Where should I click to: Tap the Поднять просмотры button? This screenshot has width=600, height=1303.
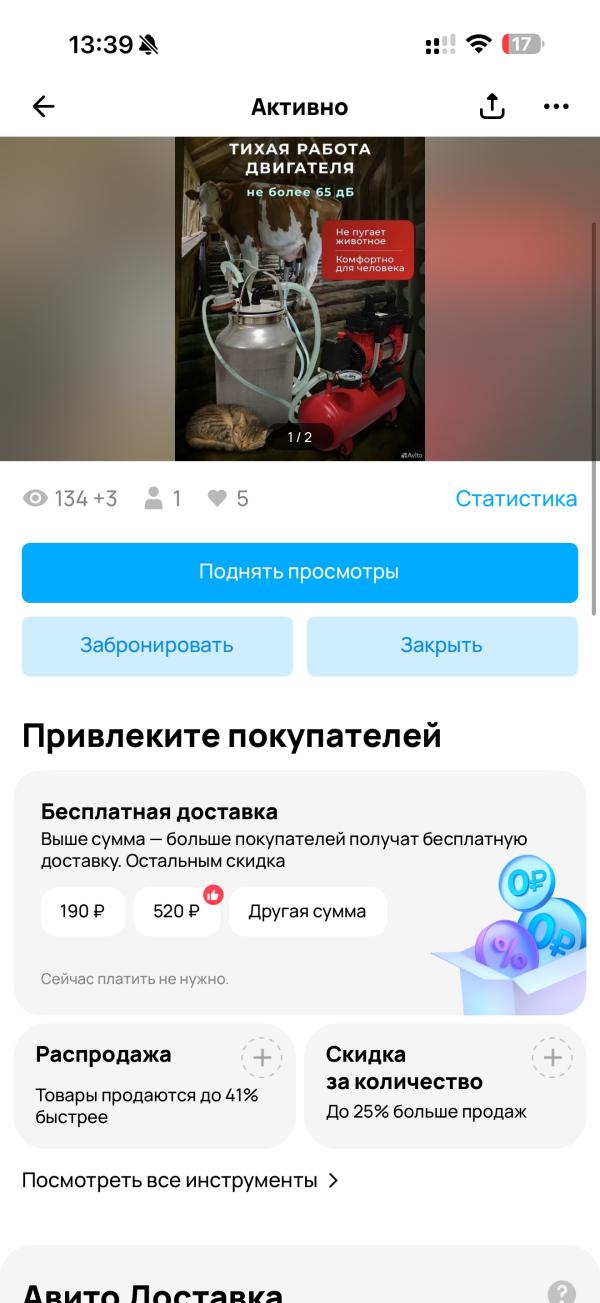(x=300, y=572)
